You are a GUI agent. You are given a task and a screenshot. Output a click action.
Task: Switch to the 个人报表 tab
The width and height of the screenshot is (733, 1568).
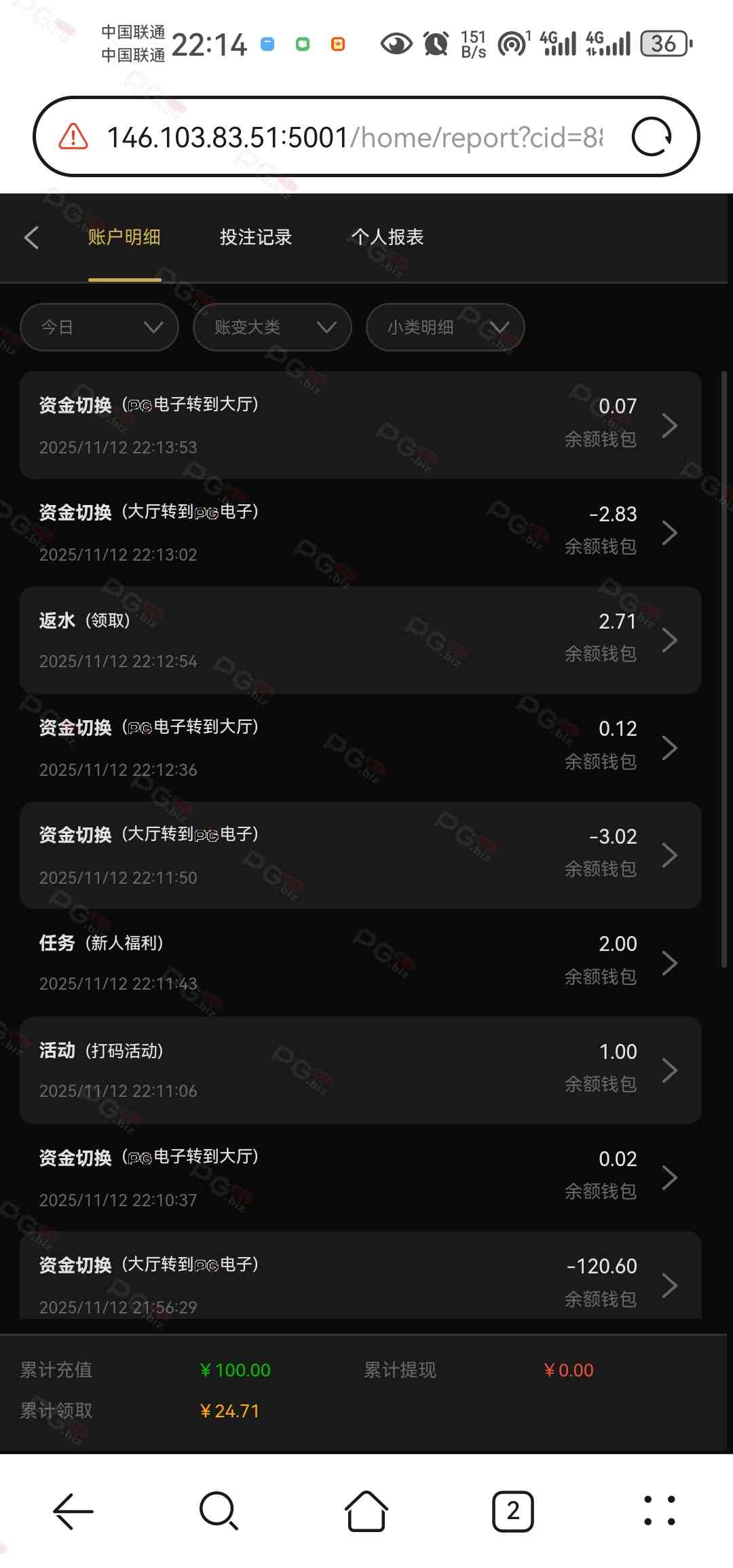[388, 238]
